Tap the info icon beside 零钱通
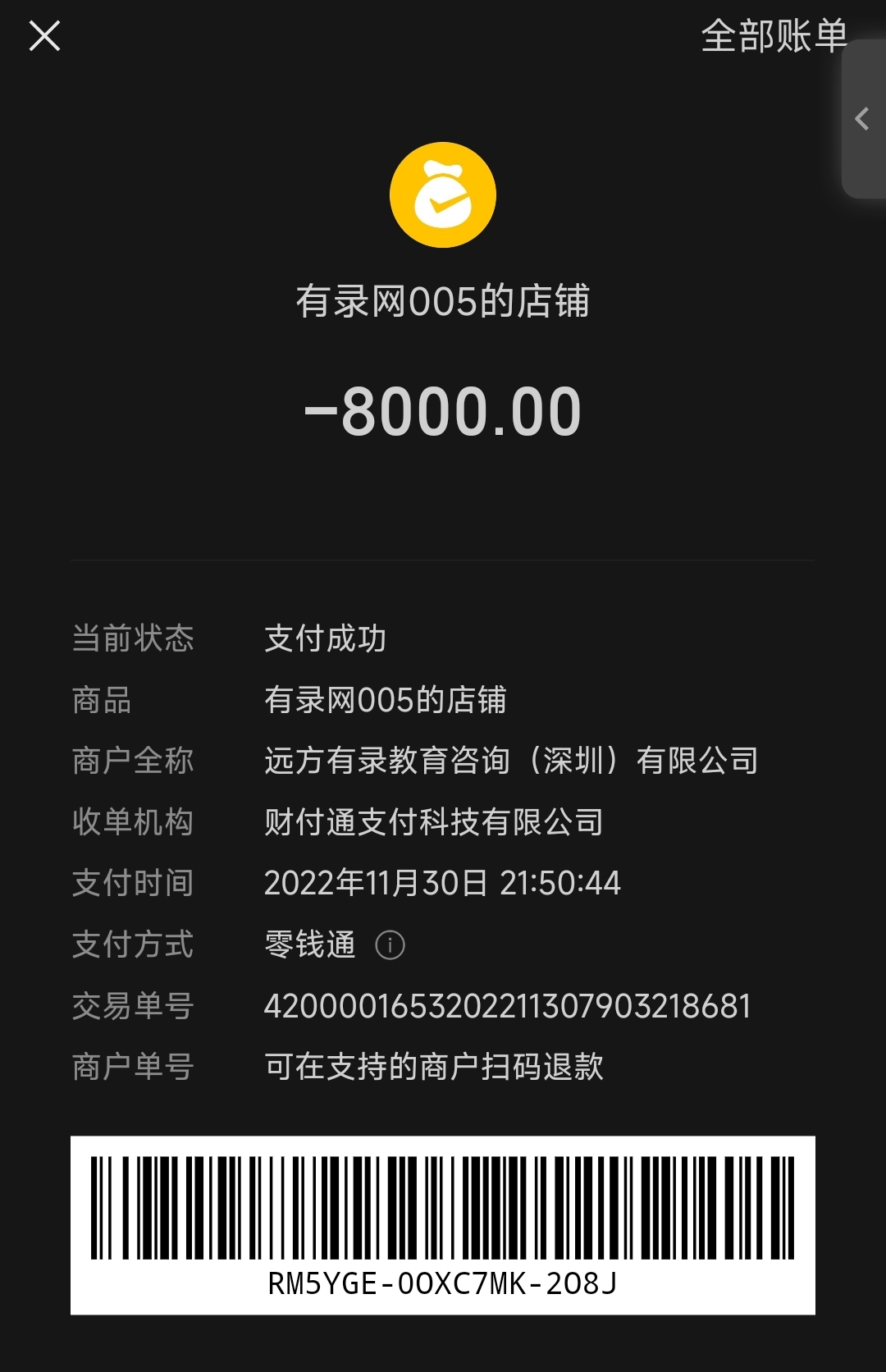The width and height of the screenshot is (886, 1372). point(390,945)
